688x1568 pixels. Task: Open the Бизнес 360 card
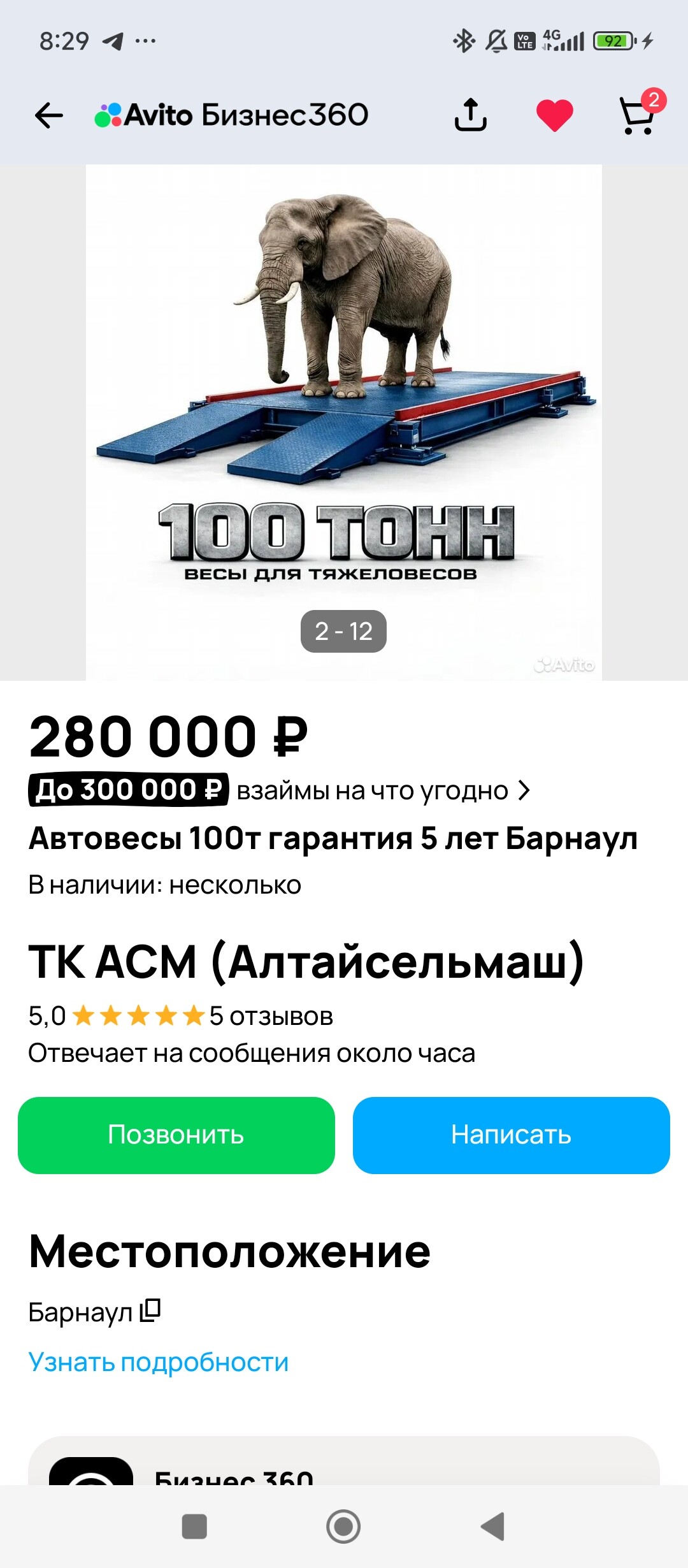pos(344,1466)
